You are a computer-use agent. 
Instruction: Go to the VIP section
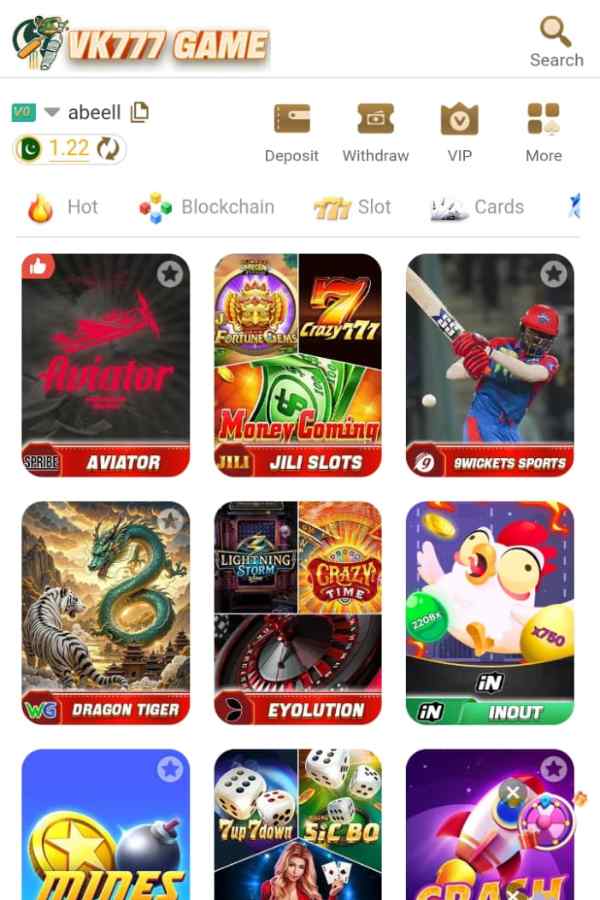(x=459, y=131)
